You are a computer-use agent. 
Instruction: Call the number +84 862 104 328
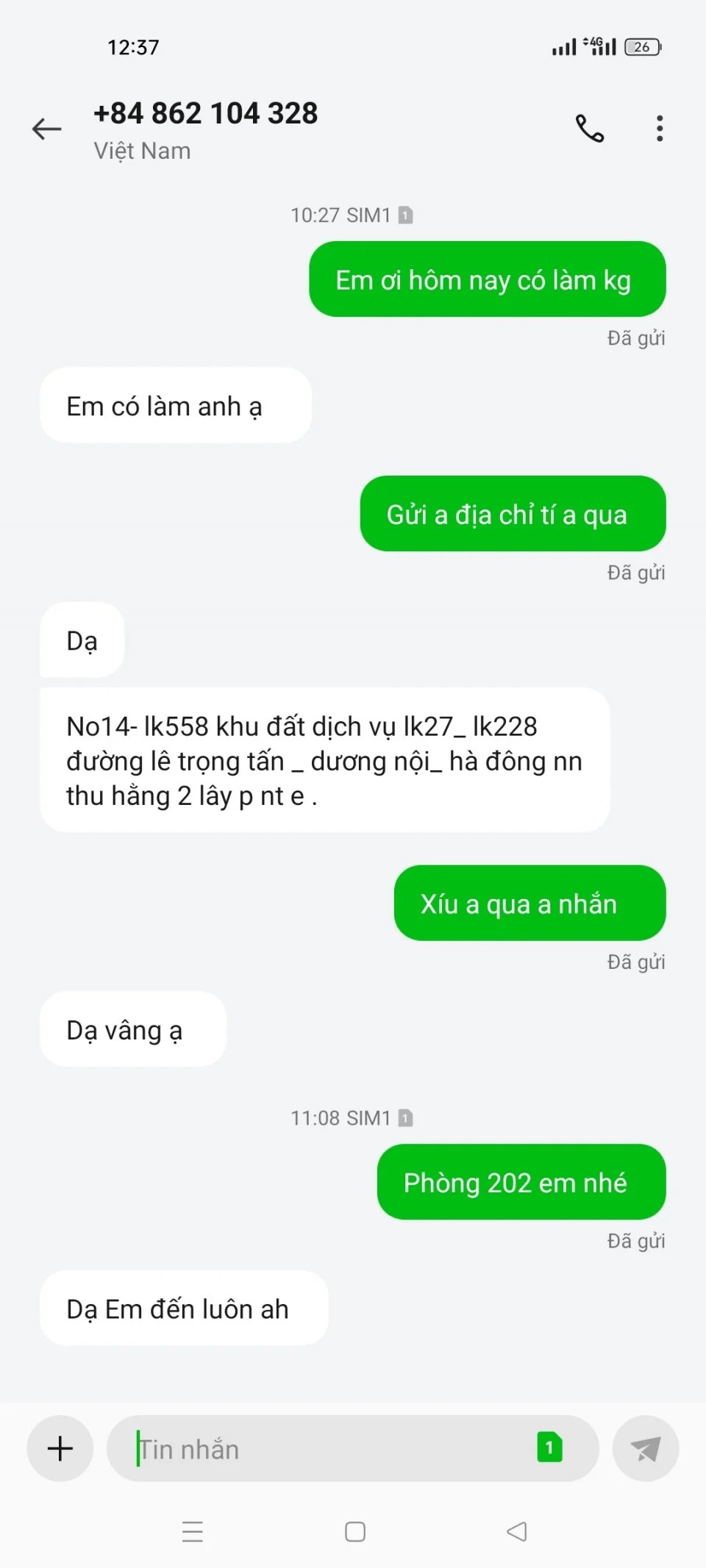[x=589, y=129]
